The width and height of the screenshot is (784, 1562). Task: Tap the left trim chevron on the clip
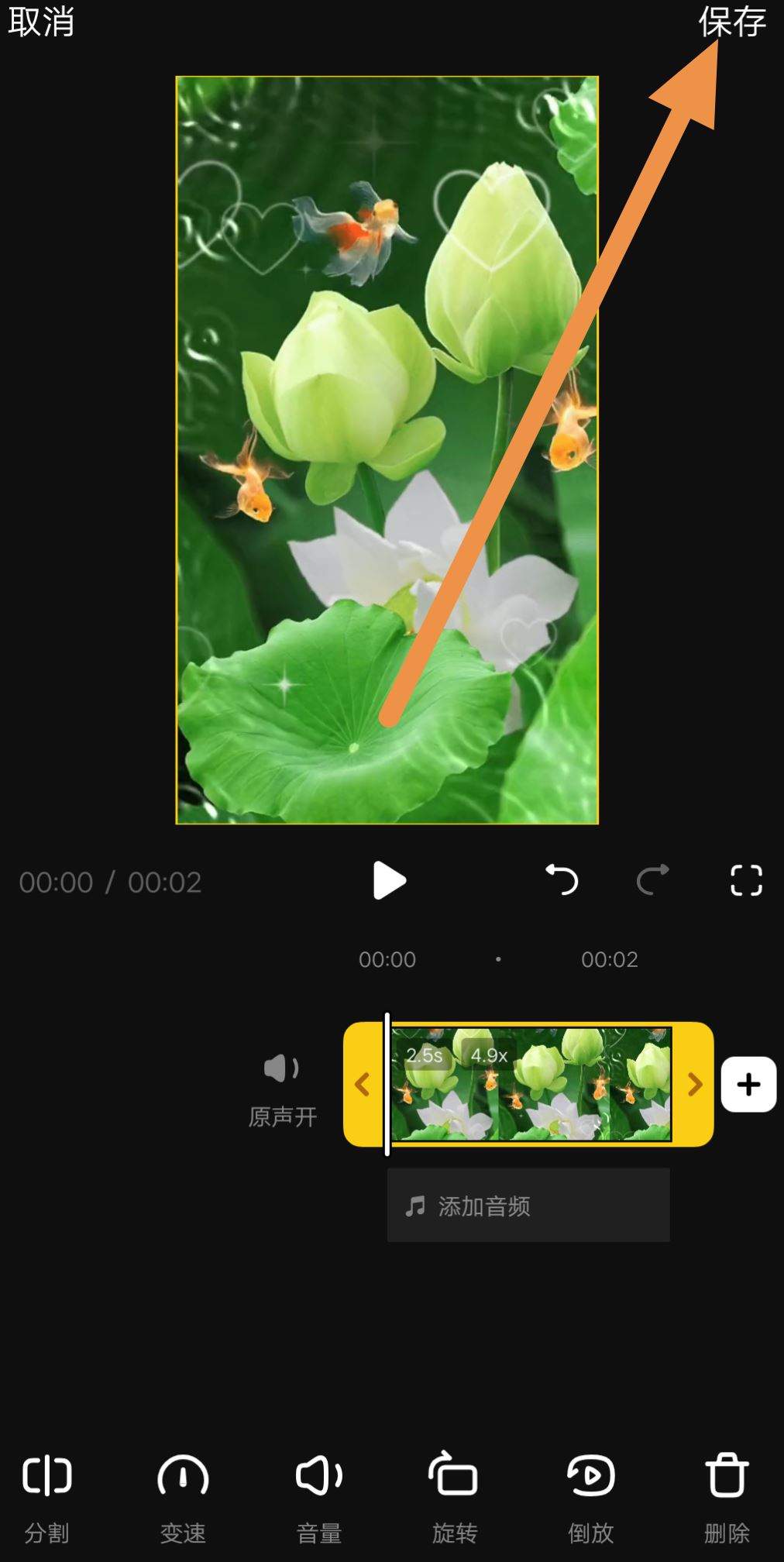coord(362,1085)
